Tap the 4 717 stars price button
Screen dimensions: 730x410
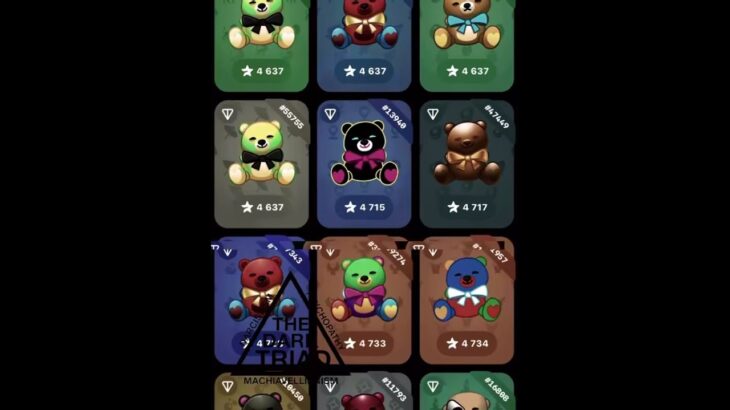[466, 207]
